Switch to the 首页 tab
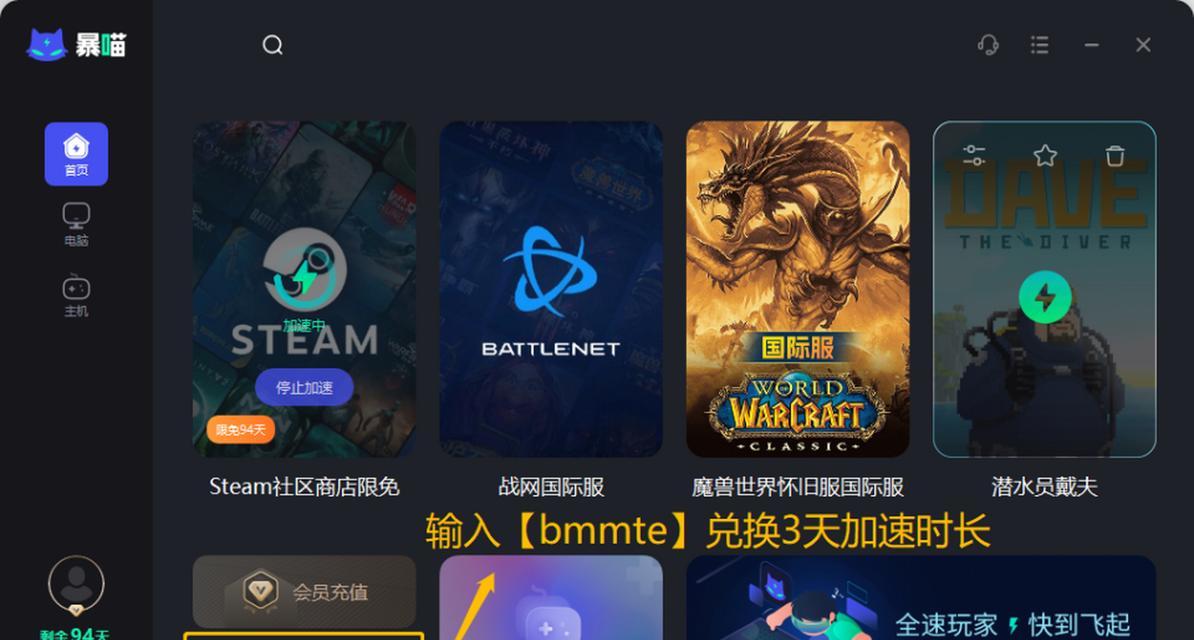The width and height of the screenshot is (1194, 640). [76, 154]
